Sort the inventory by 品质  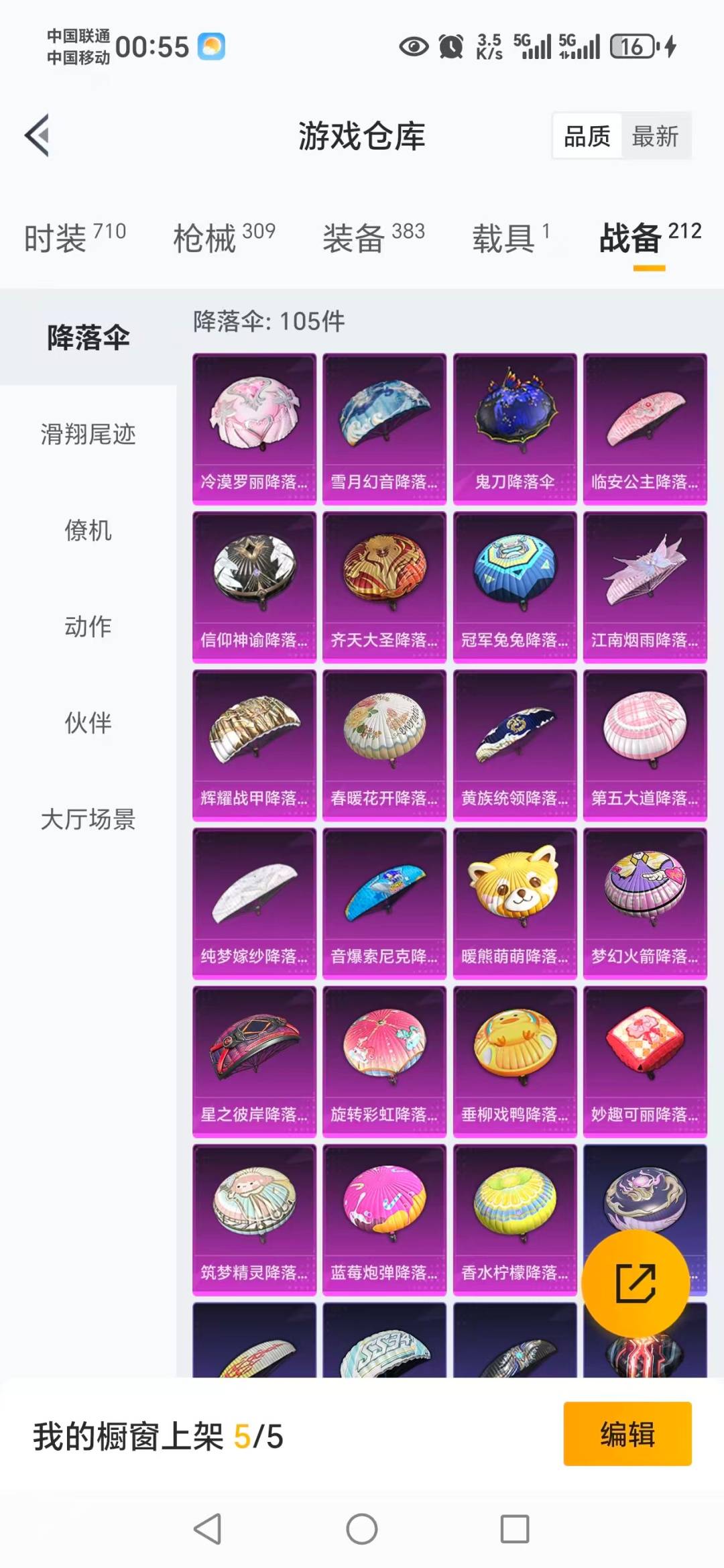point(587,136)
